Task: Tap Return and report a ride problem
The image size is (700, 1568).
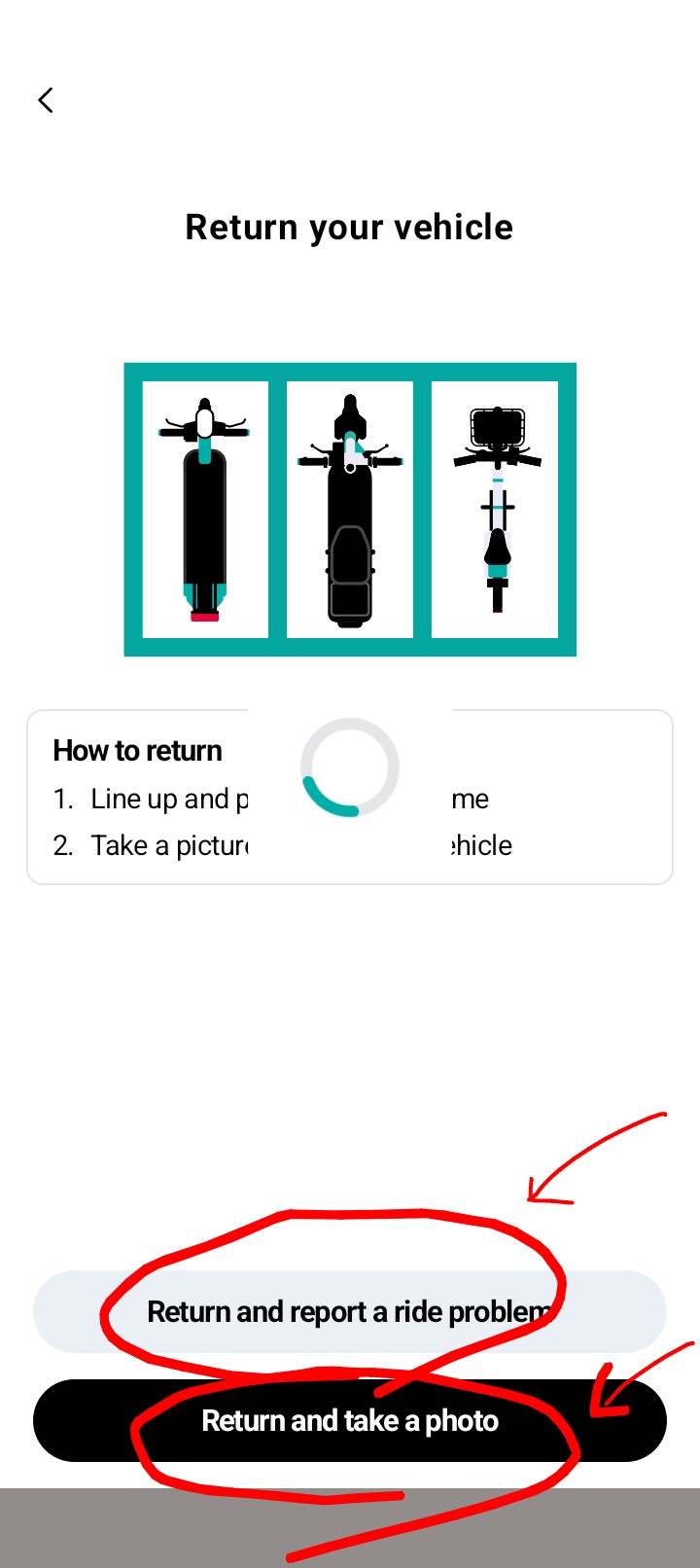Action: 349,1311
